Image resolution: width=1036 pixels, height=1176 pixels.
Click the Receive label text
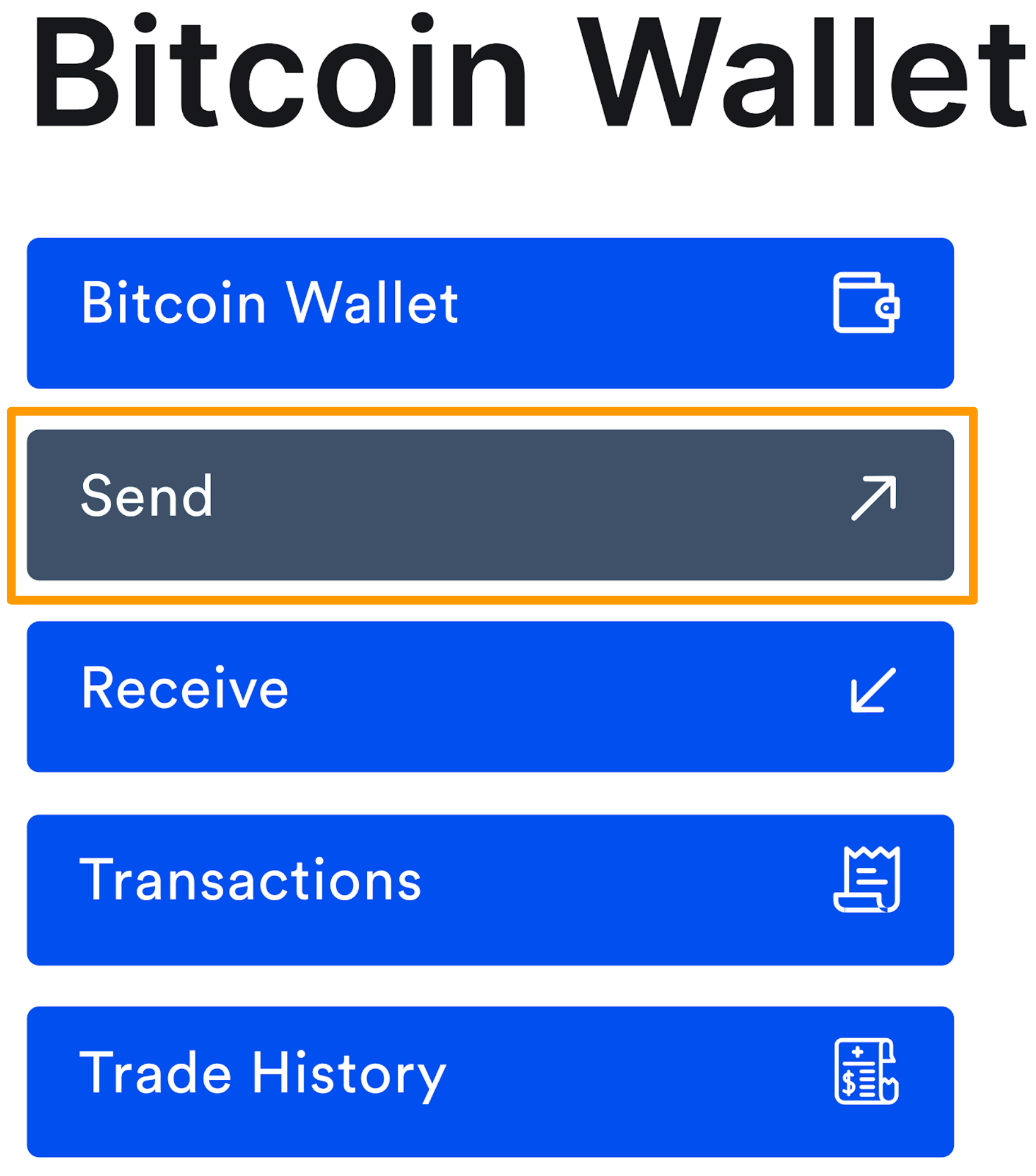(185, 691)
